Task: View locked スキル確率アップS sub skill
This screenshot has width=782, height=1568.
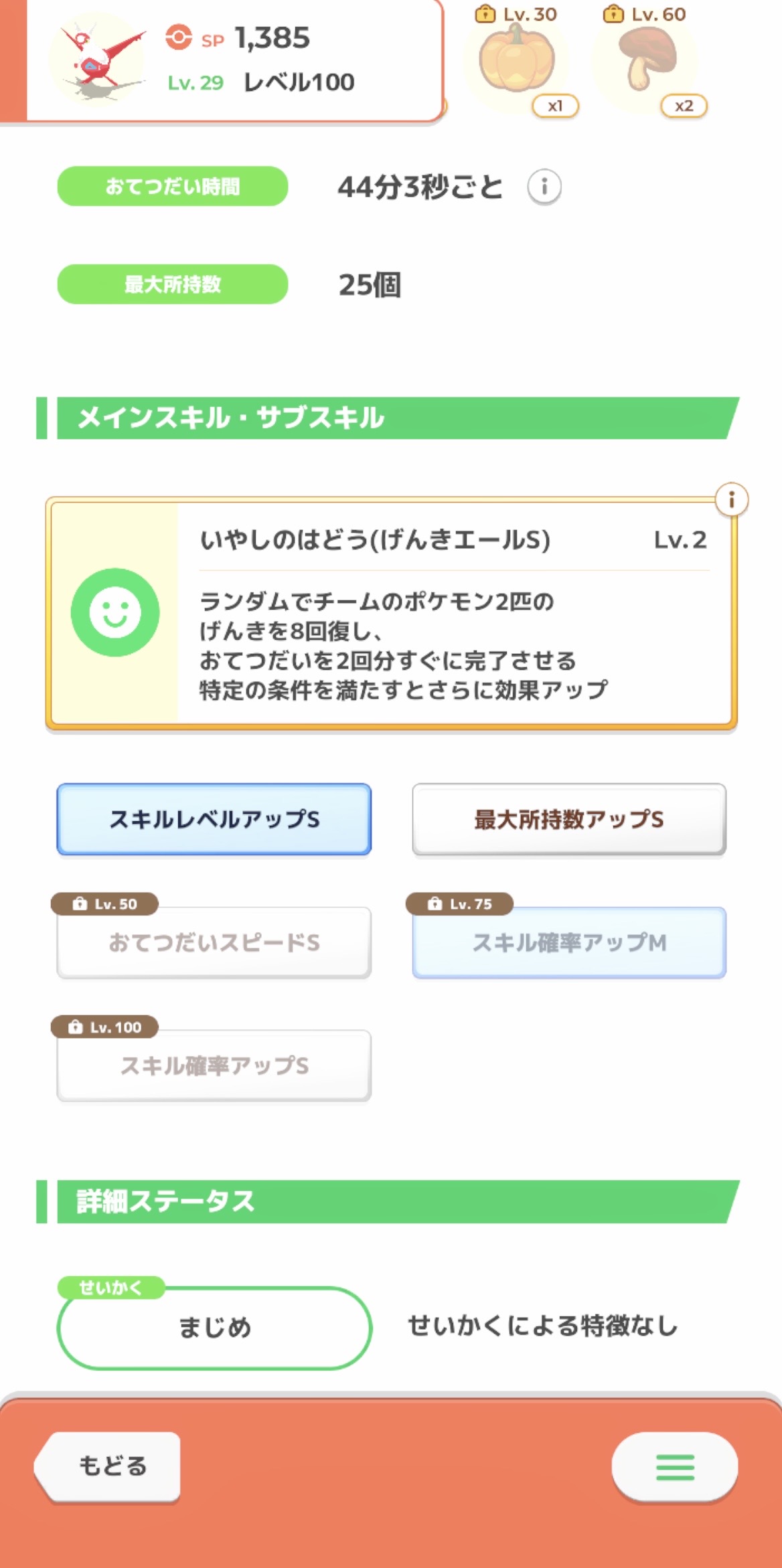Action: (214, 1065)
